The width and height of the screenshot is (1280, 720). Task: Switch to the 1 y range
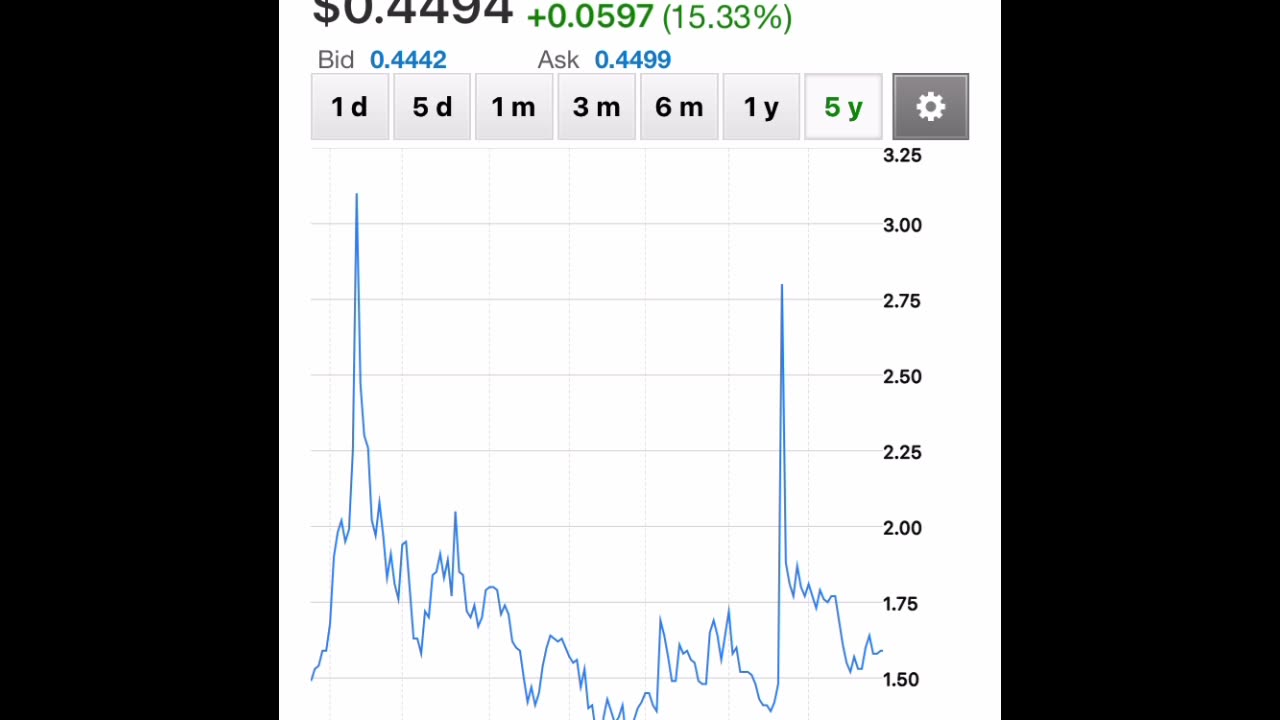(761, 107)
